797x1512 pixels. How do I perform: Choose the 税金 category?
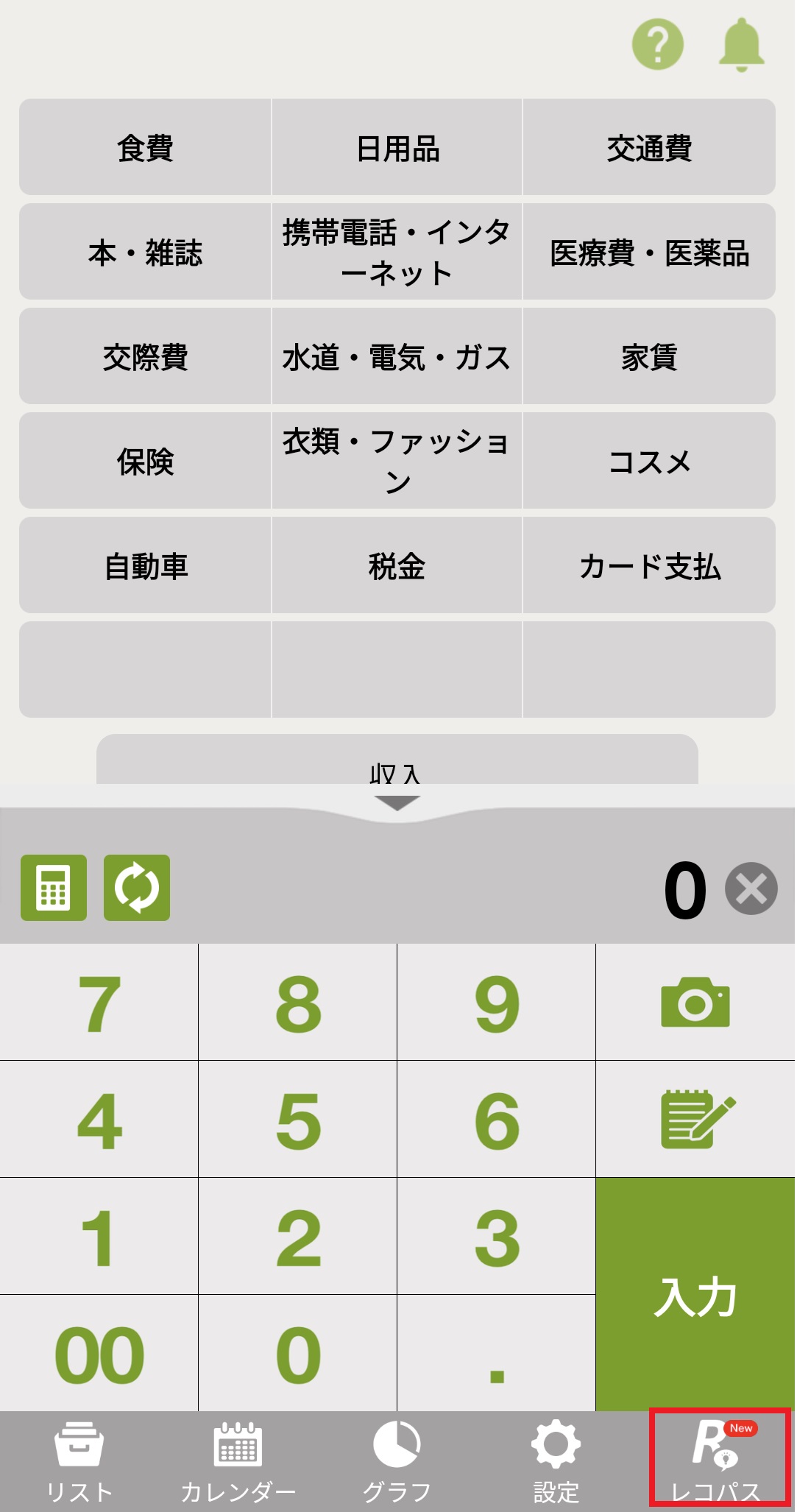[397, 565]
